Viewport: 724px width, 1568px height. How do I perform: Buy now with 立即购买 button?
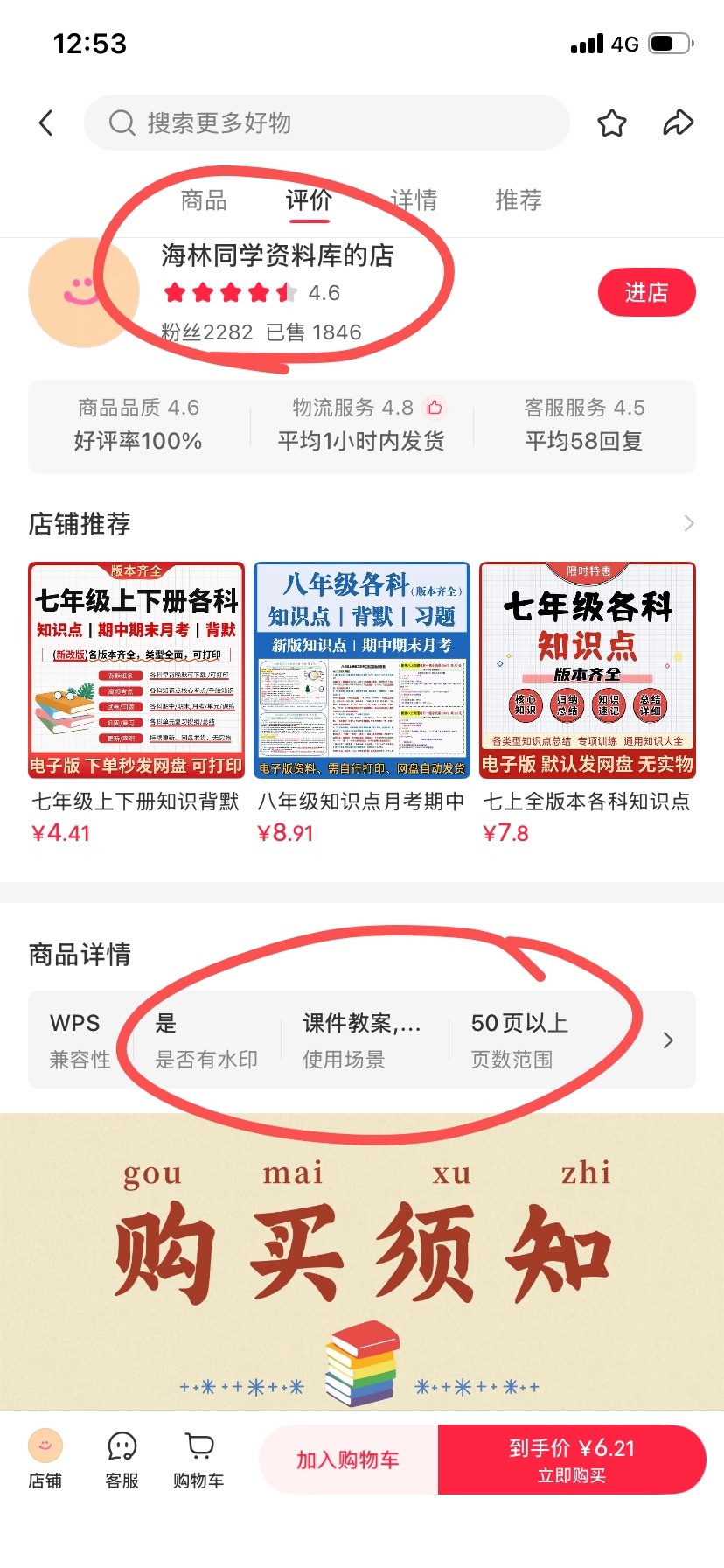click(x=572, y=1459)
